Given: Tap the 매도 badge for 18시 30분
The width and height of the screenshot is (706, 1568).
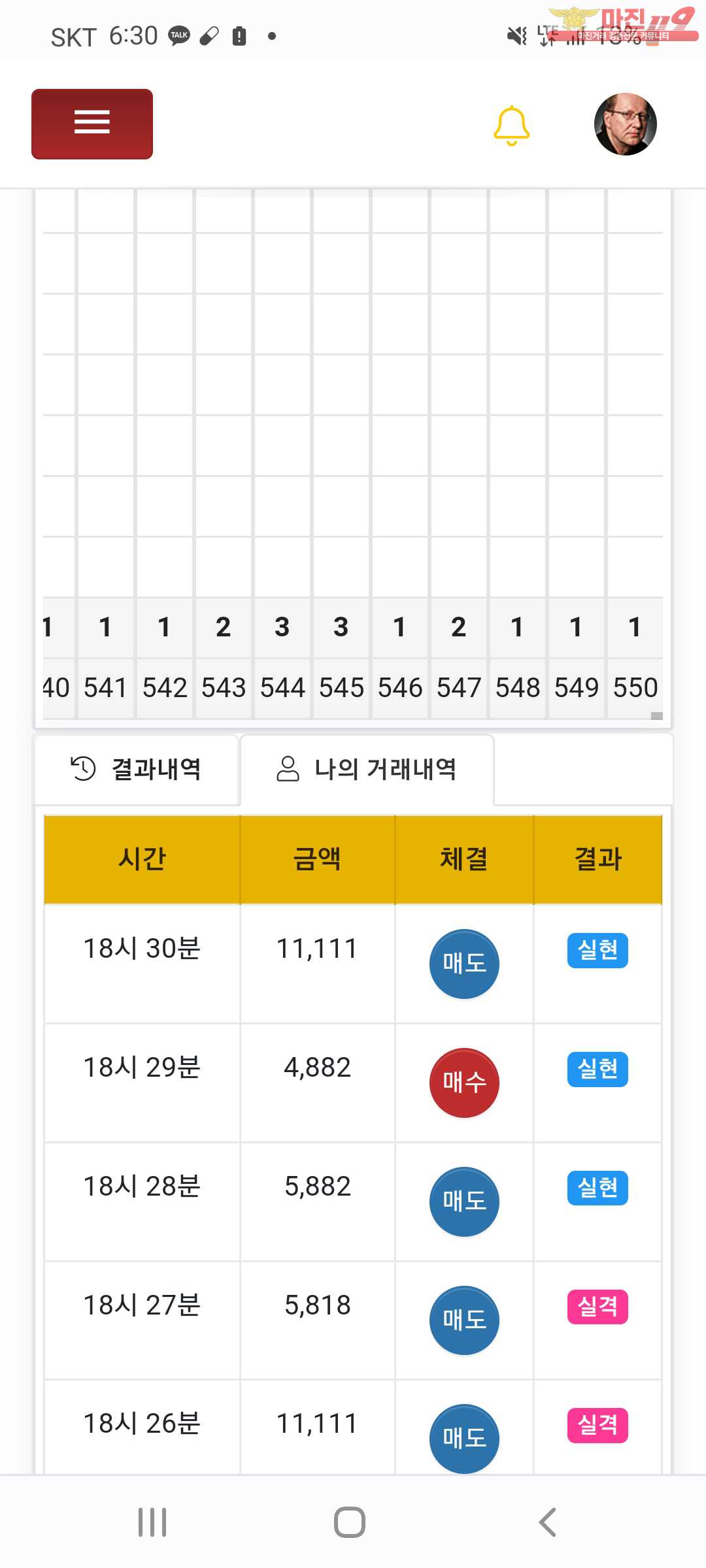Looking at the screenshot, I should (464, 964).
